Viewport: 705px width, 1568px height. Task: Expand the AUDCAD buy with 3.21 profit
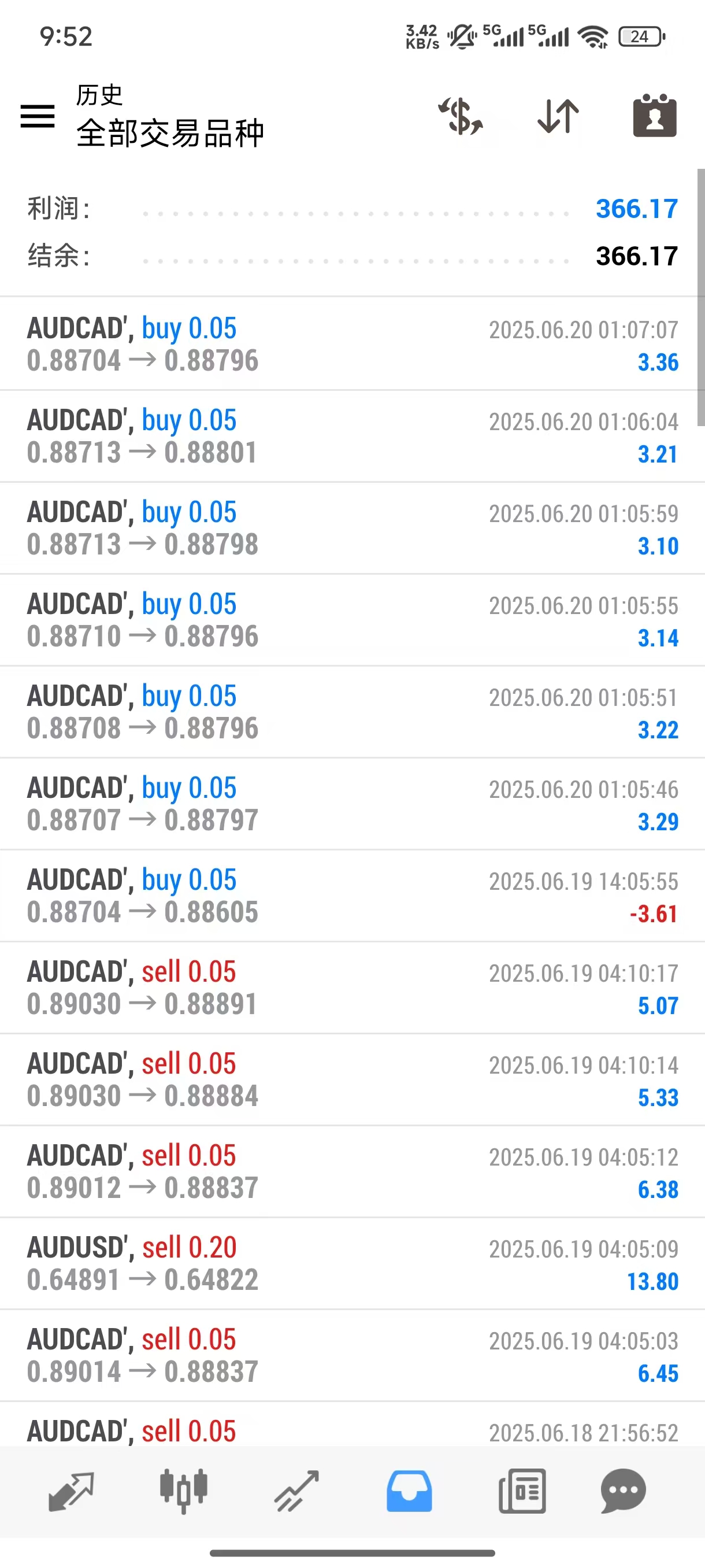(352, 436)
